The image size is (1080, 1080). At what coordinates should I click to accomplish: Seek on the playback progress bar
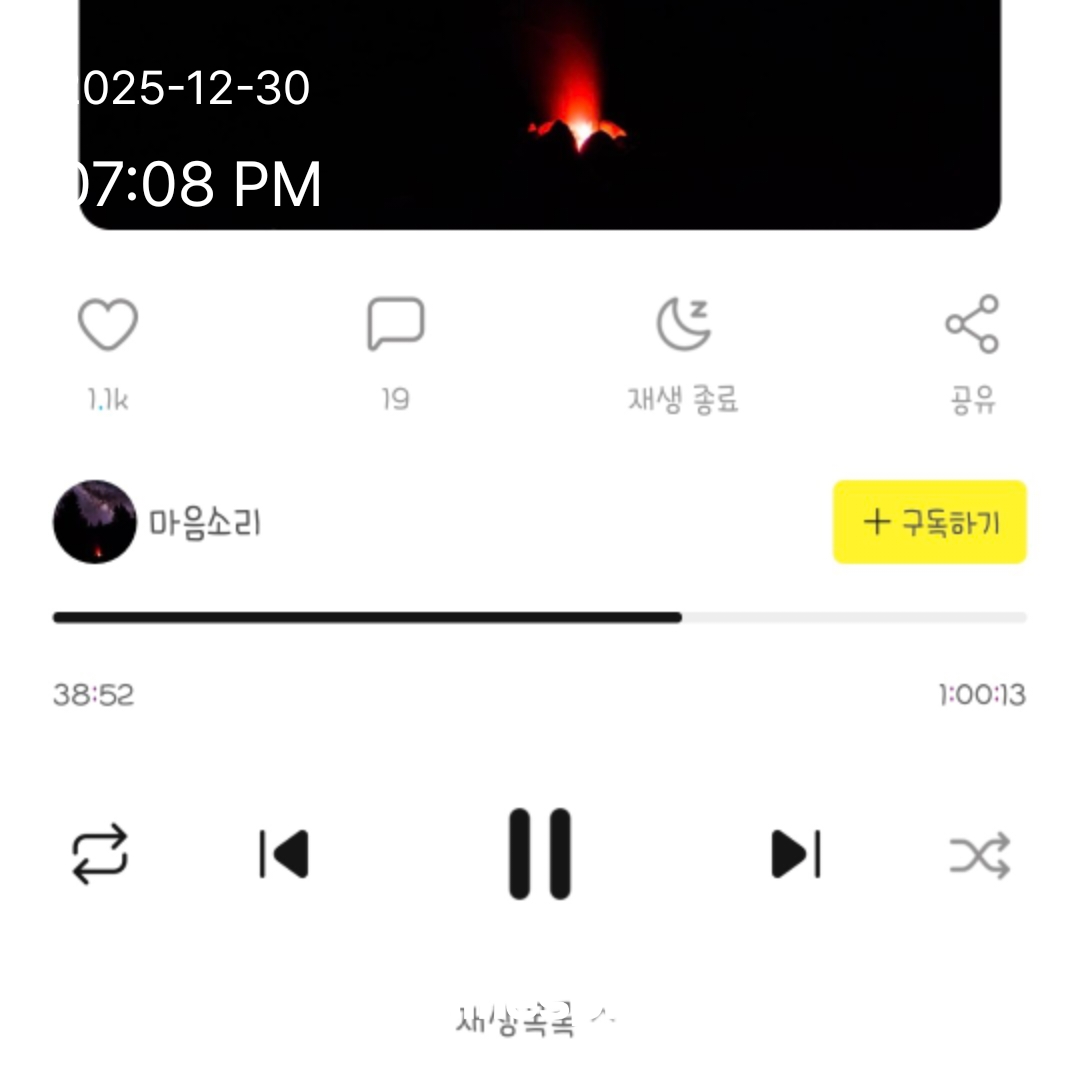540,618
